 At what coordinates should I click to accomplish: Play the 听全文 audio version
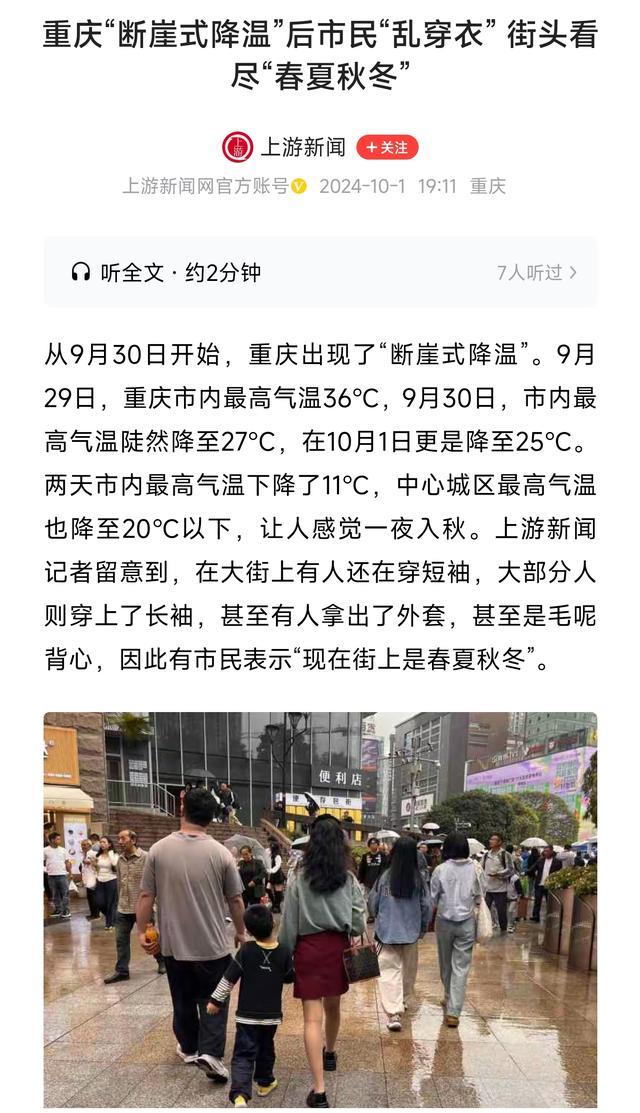(165, 272)
